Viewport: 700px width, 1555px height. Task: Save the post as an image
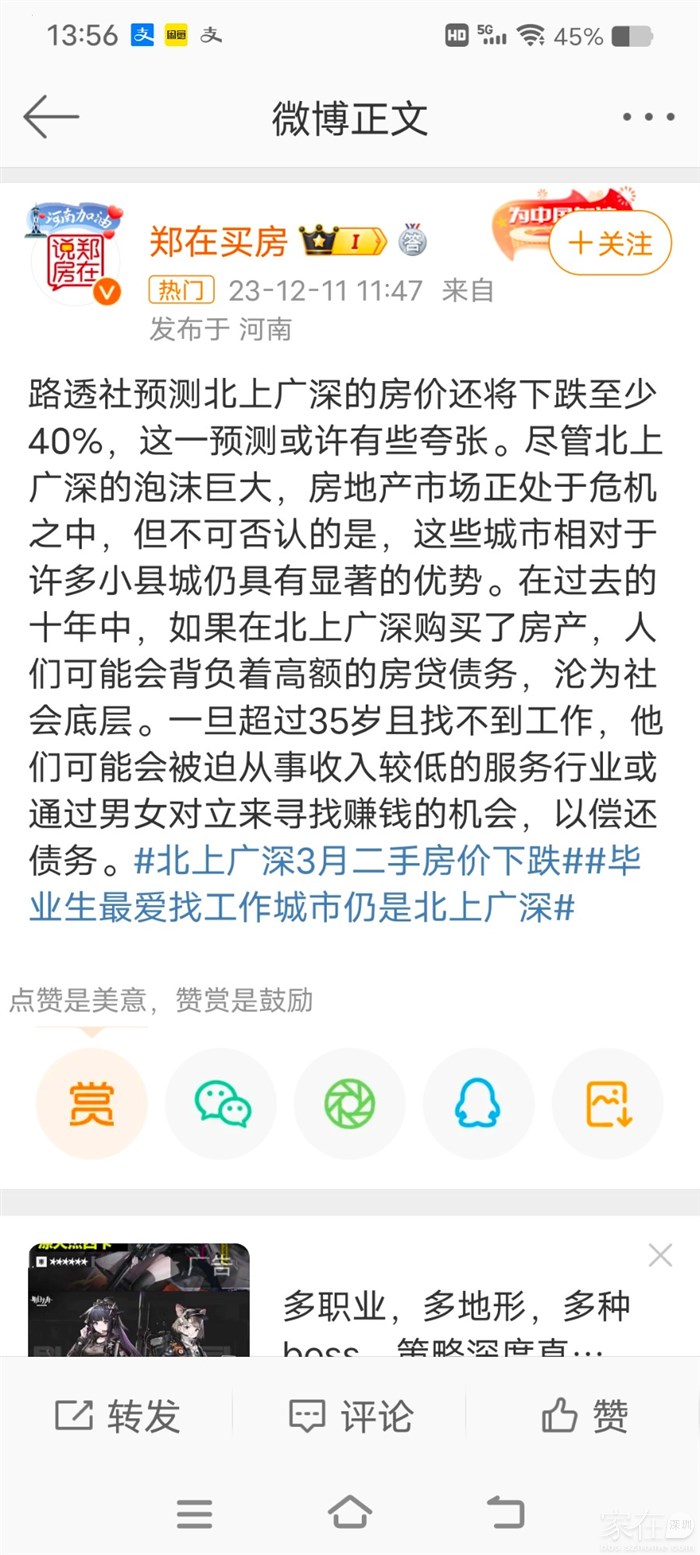pyautogui.click(x=608, y=1103)
